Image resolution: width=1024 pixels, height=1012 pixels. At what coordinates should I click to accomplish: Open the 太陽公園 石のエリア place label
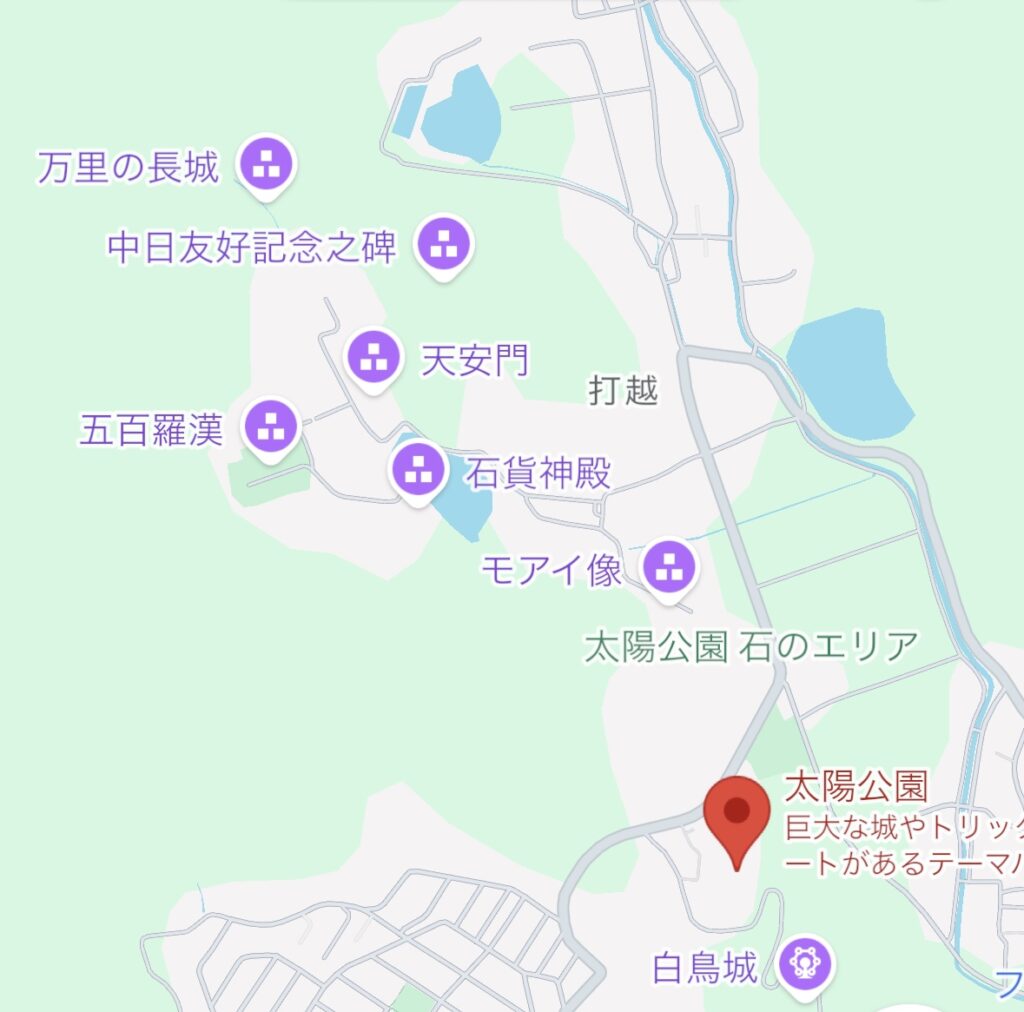click(x=751, y=647)
